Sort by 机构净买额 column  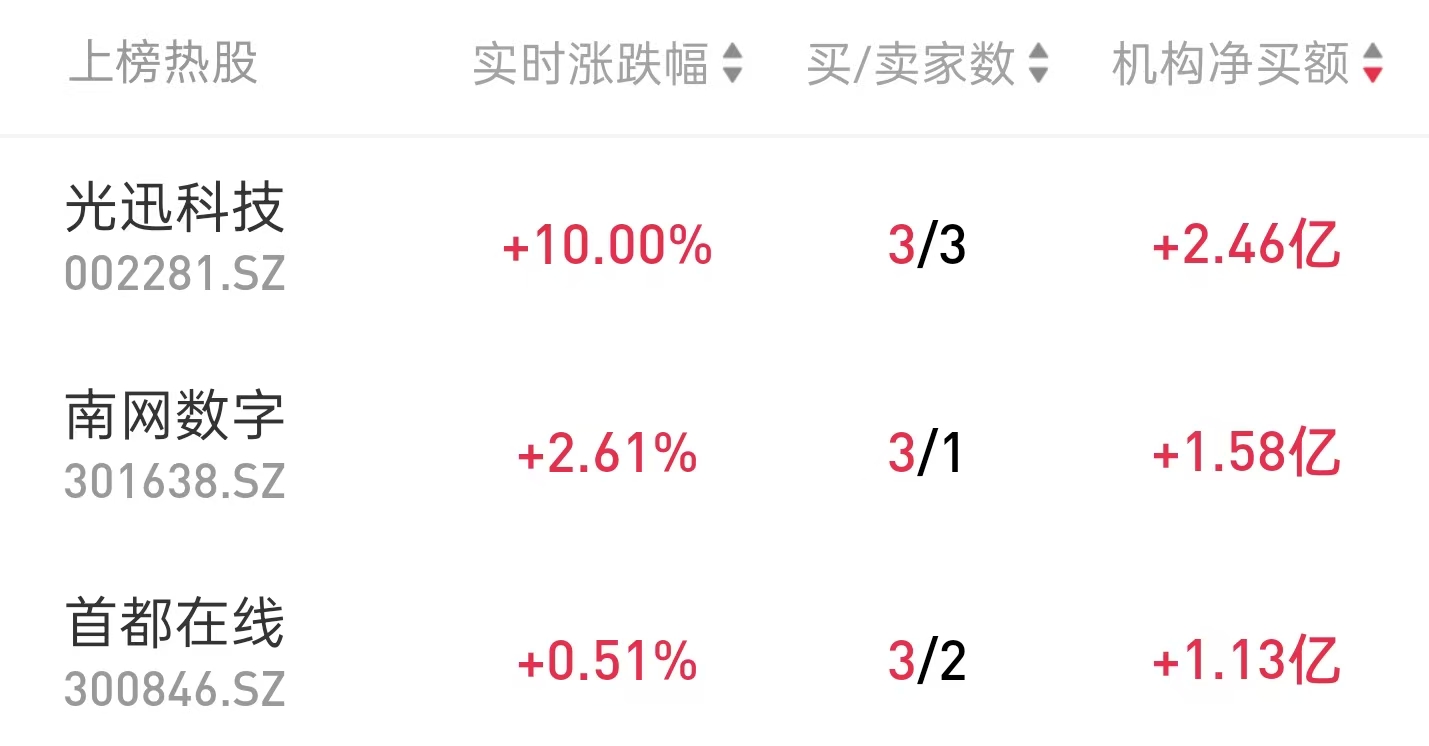(x=1247, y=64)
